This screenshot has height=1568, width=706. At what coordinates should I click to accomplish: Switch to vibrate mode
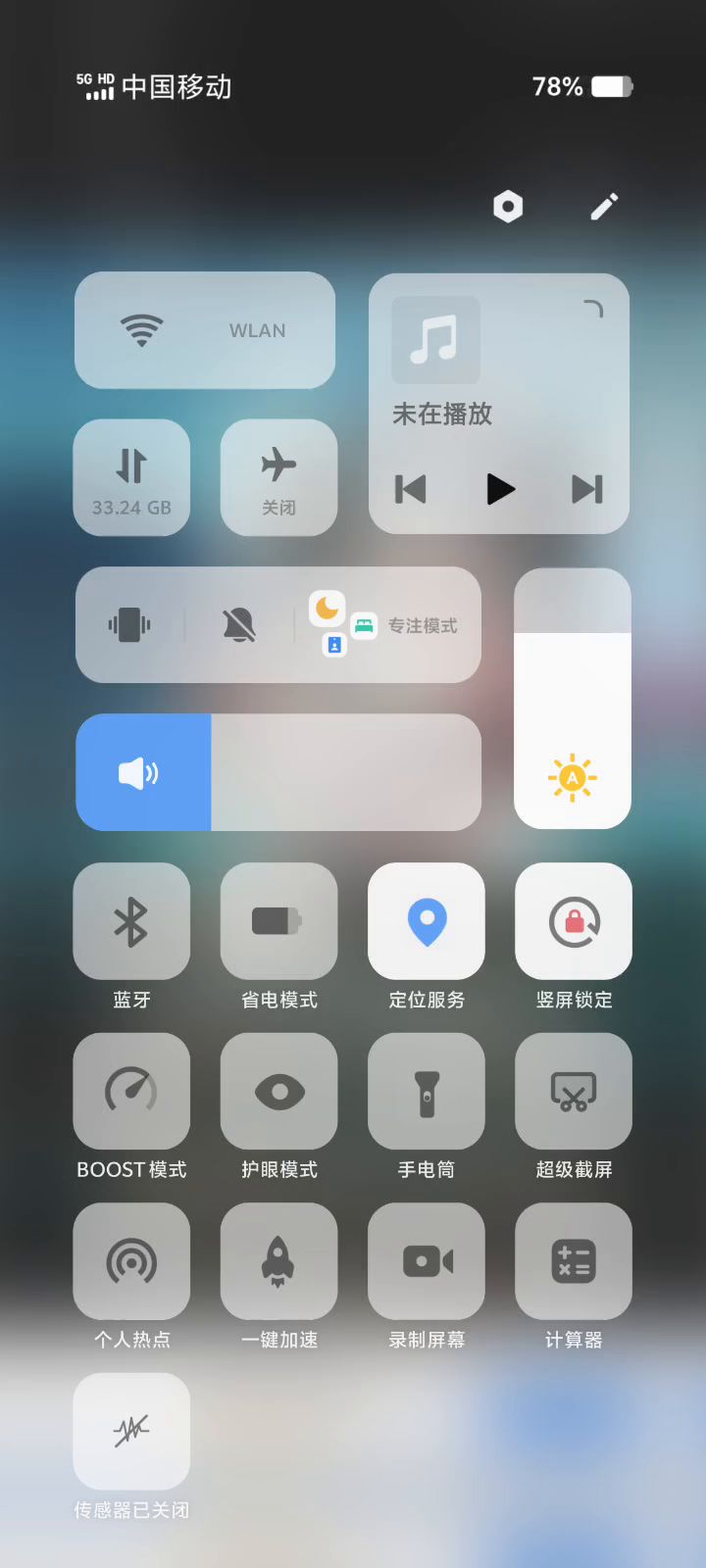click(129, 624)
